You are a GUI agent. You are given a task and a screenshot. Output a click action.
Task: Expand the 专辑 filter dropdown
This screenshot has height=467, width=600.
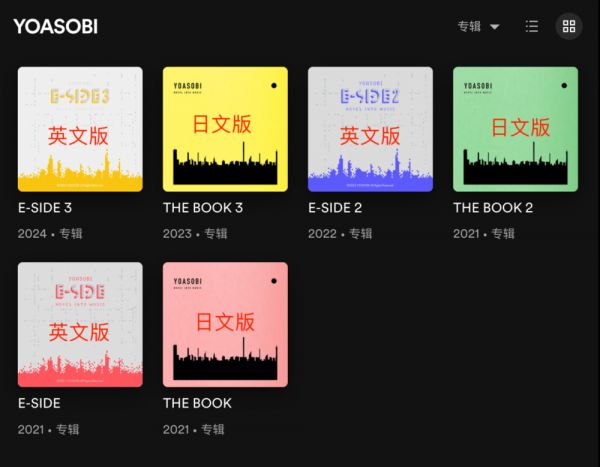[x=478, y=27]
